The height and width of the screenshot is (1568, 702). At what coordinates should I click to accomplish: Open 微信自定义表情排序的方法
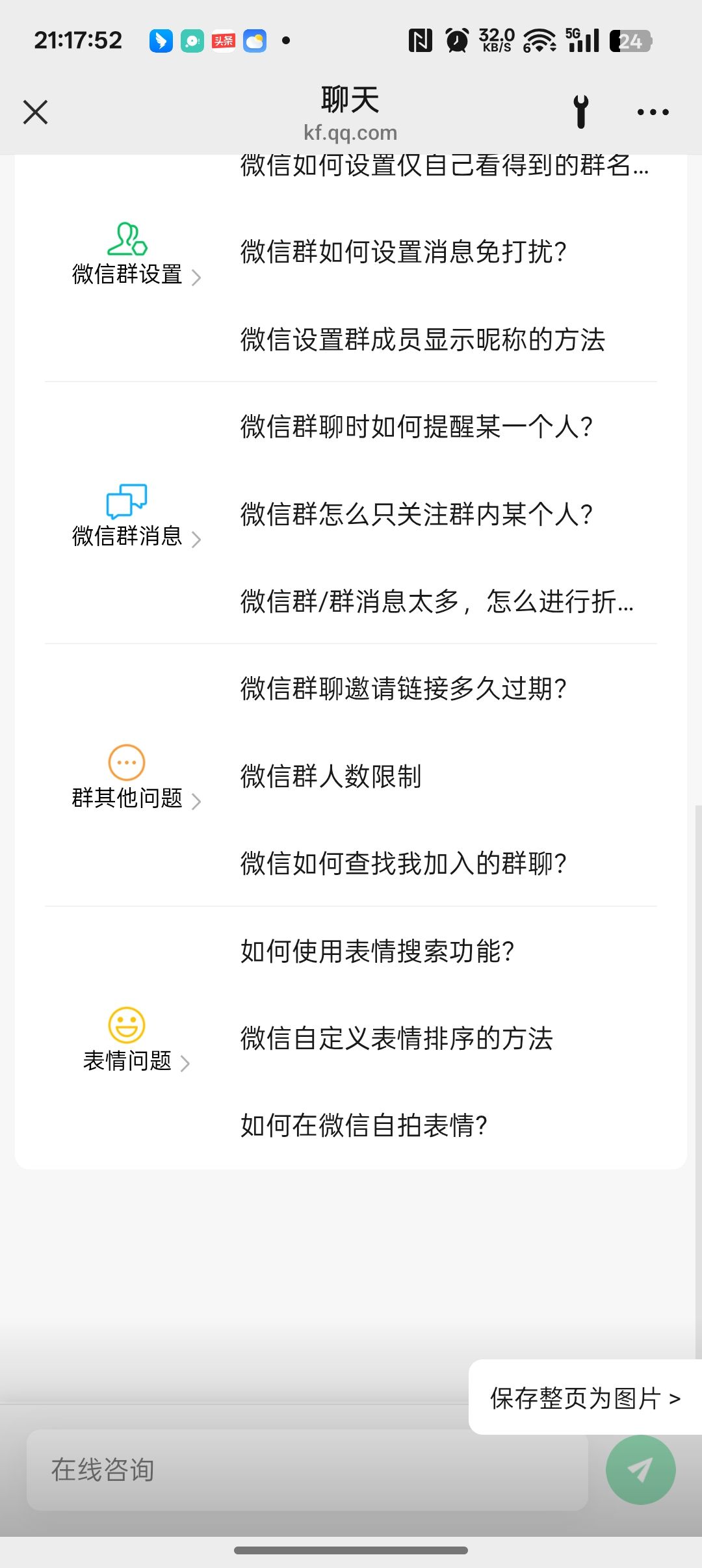(396, 1038)
